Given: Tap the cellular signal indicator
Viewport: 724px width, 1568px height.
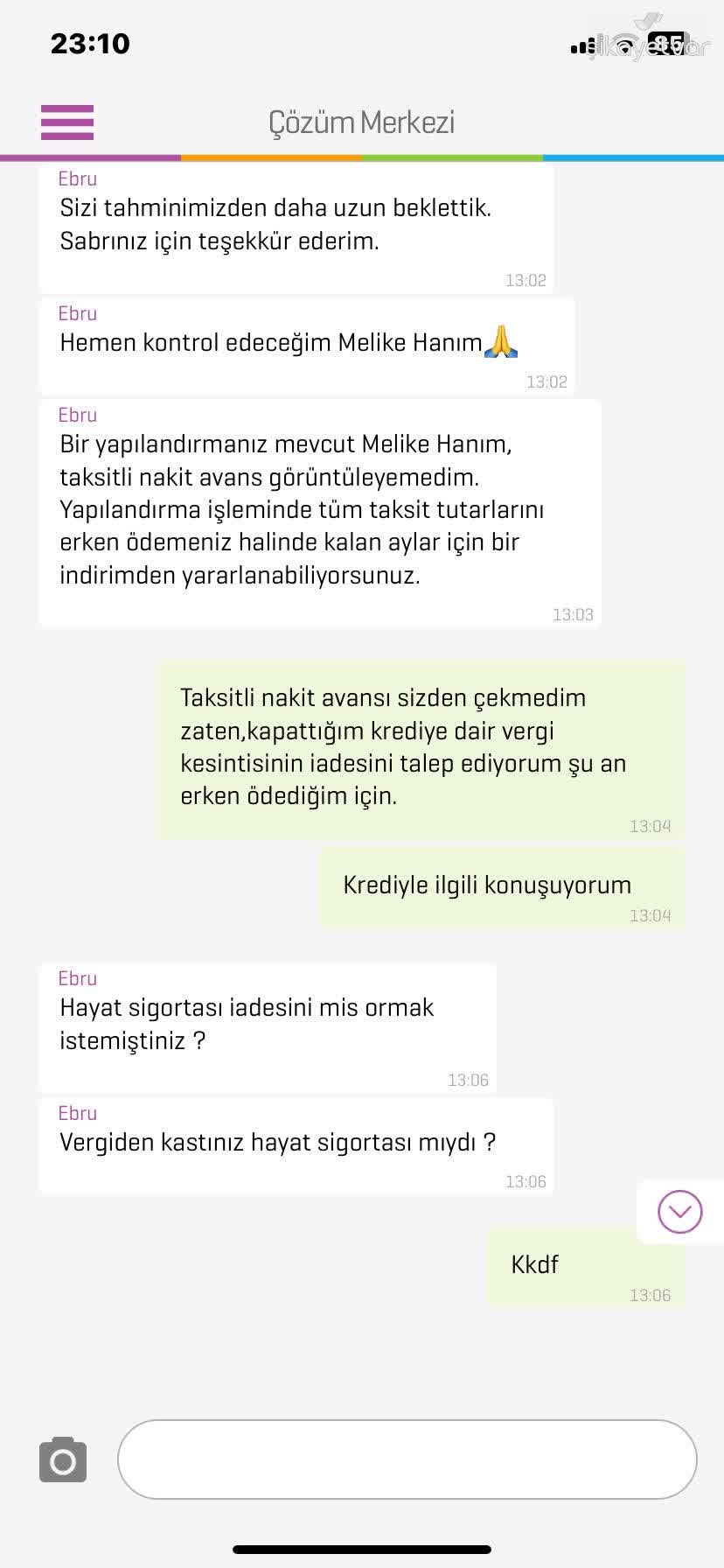Looking at the screenshot, I should click(x=581, y=45).
